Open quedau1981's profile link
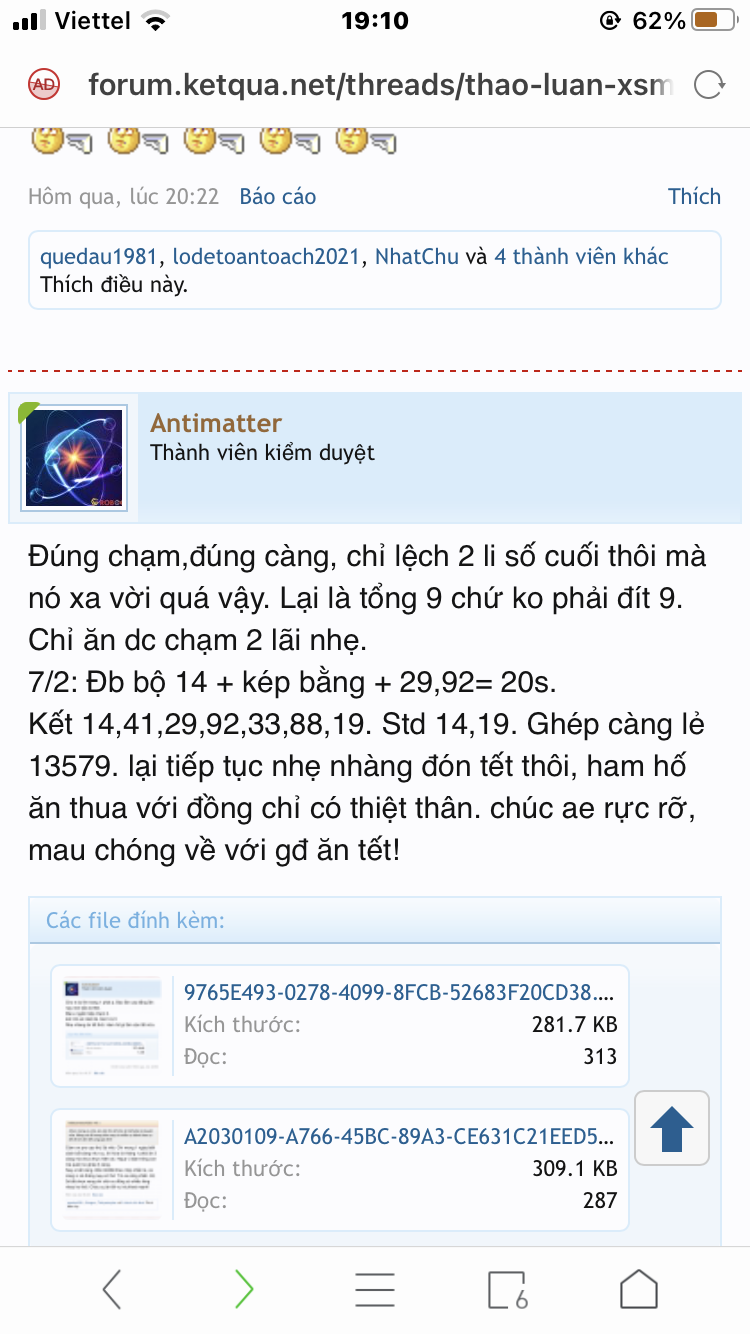This screenshot has width=750, height=1334. pos(98,257)
